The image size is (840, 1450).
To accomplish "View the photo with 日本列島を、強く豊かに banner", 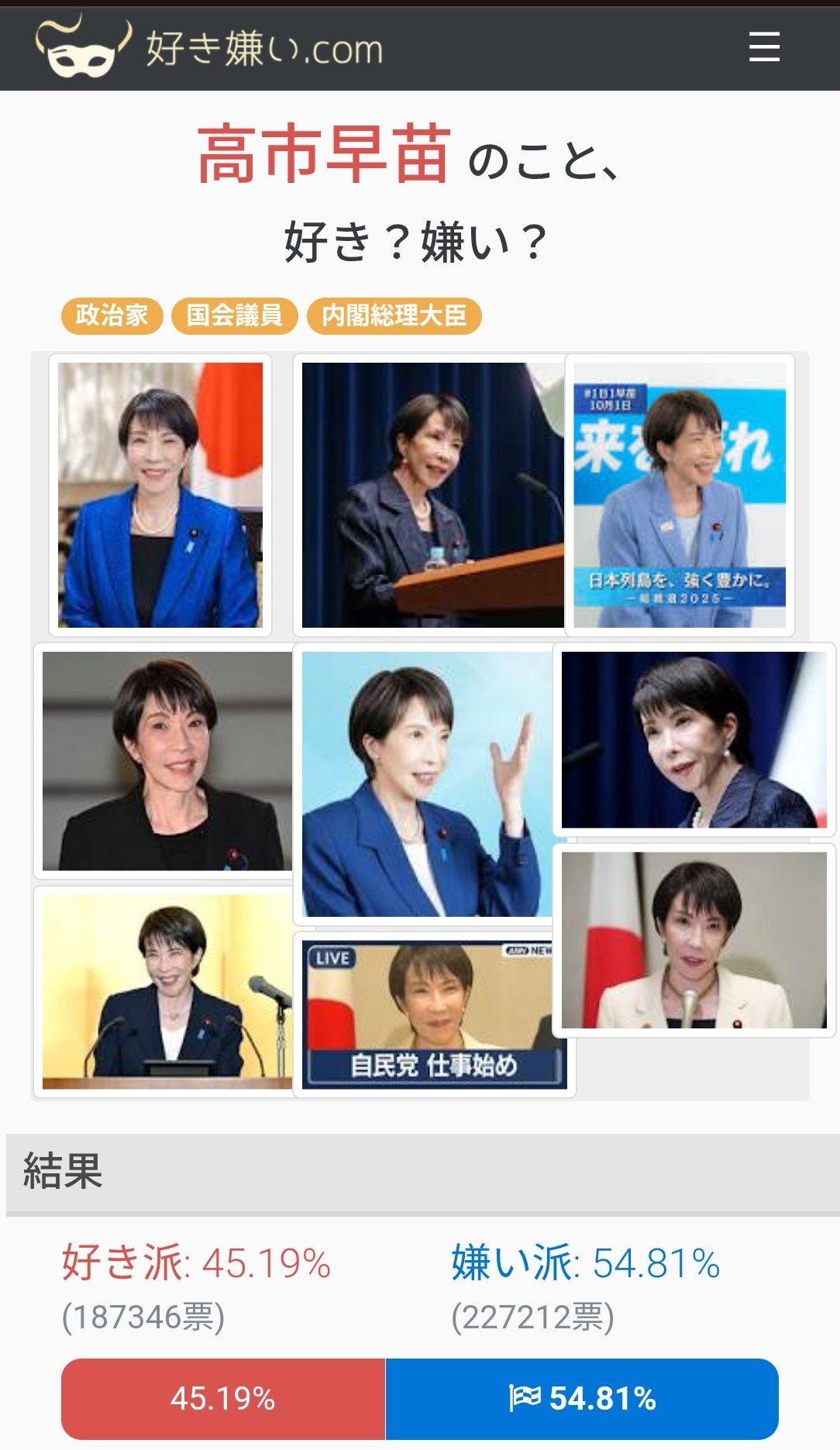I will 680,494.
